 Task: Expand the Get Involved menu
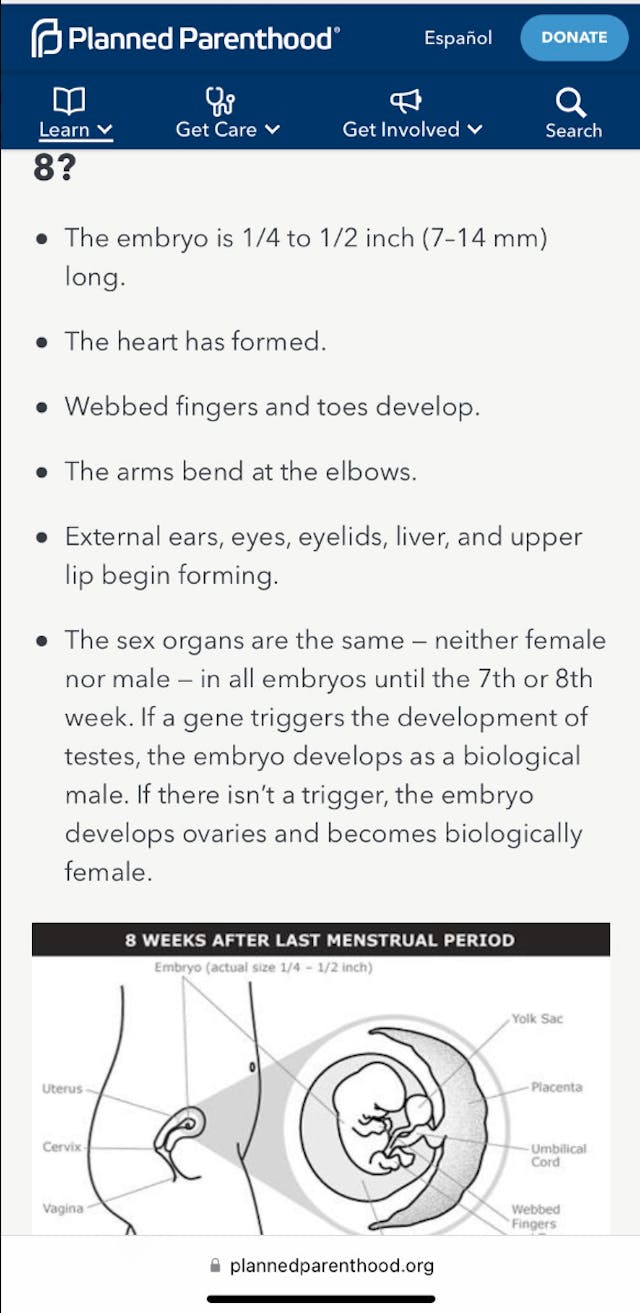point(411,113)
